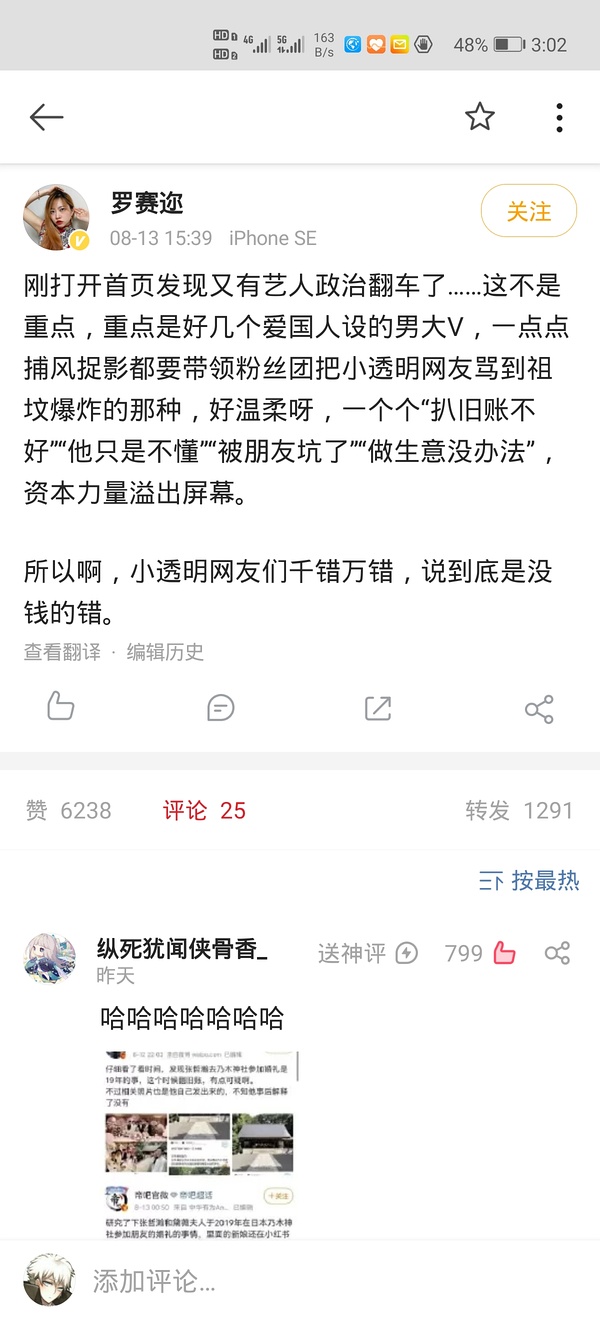Like the post with the thumbs-up icon
This screenshot has height=1320, width=600.
(x=61, y=708)
